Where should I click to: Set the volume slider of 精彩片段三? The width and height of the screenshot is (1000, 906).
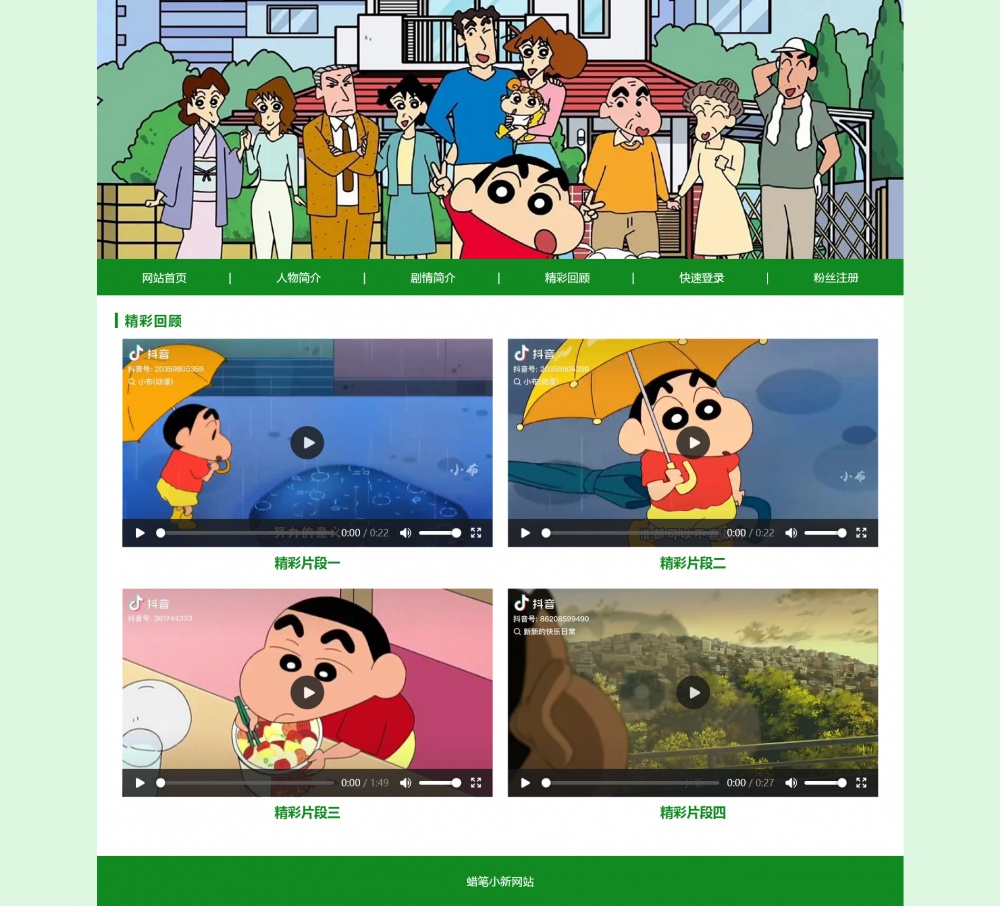(440, 783)
